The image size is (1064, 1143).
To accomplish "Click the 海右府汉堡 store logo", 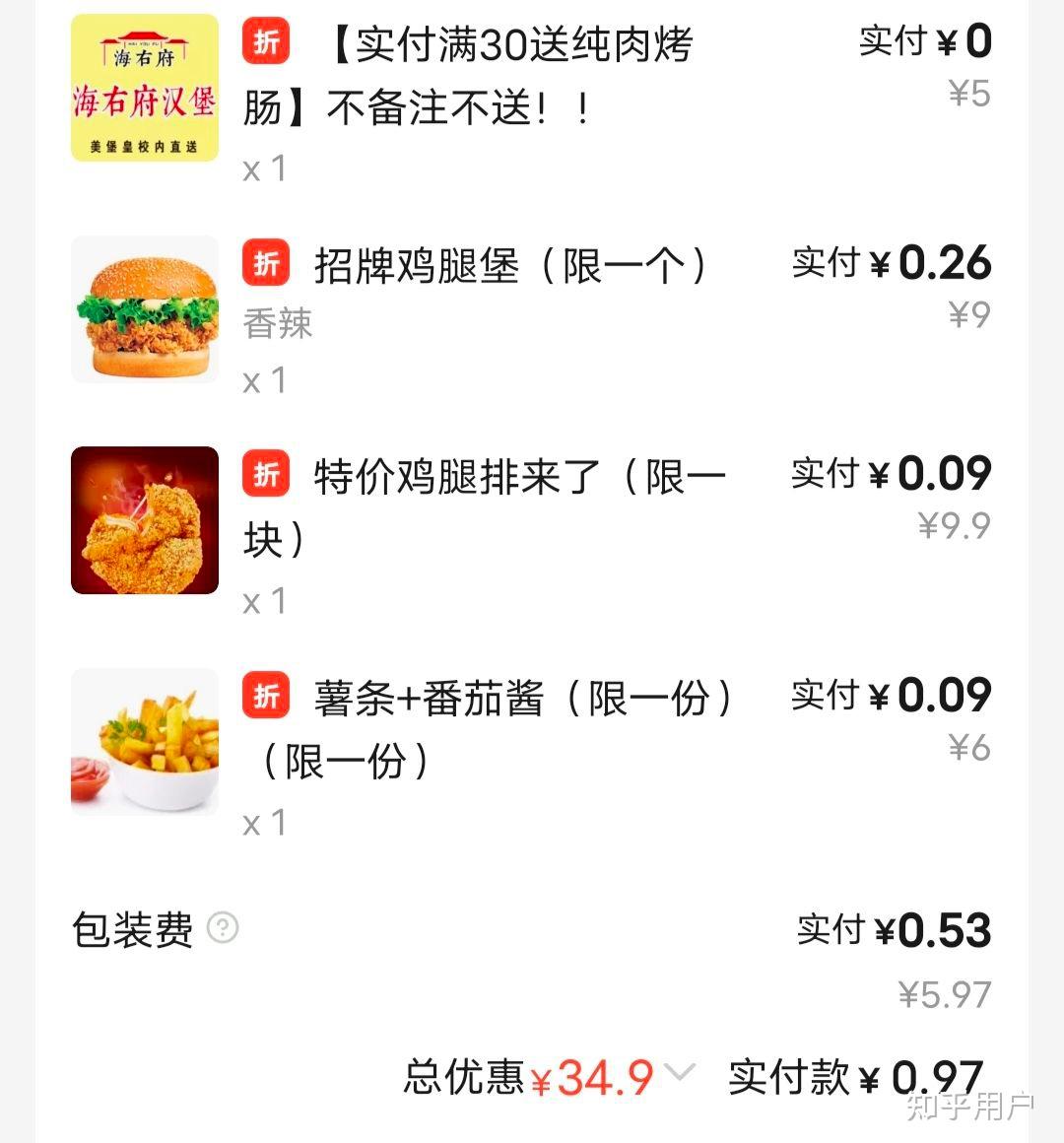I will [x=144, y=87].
